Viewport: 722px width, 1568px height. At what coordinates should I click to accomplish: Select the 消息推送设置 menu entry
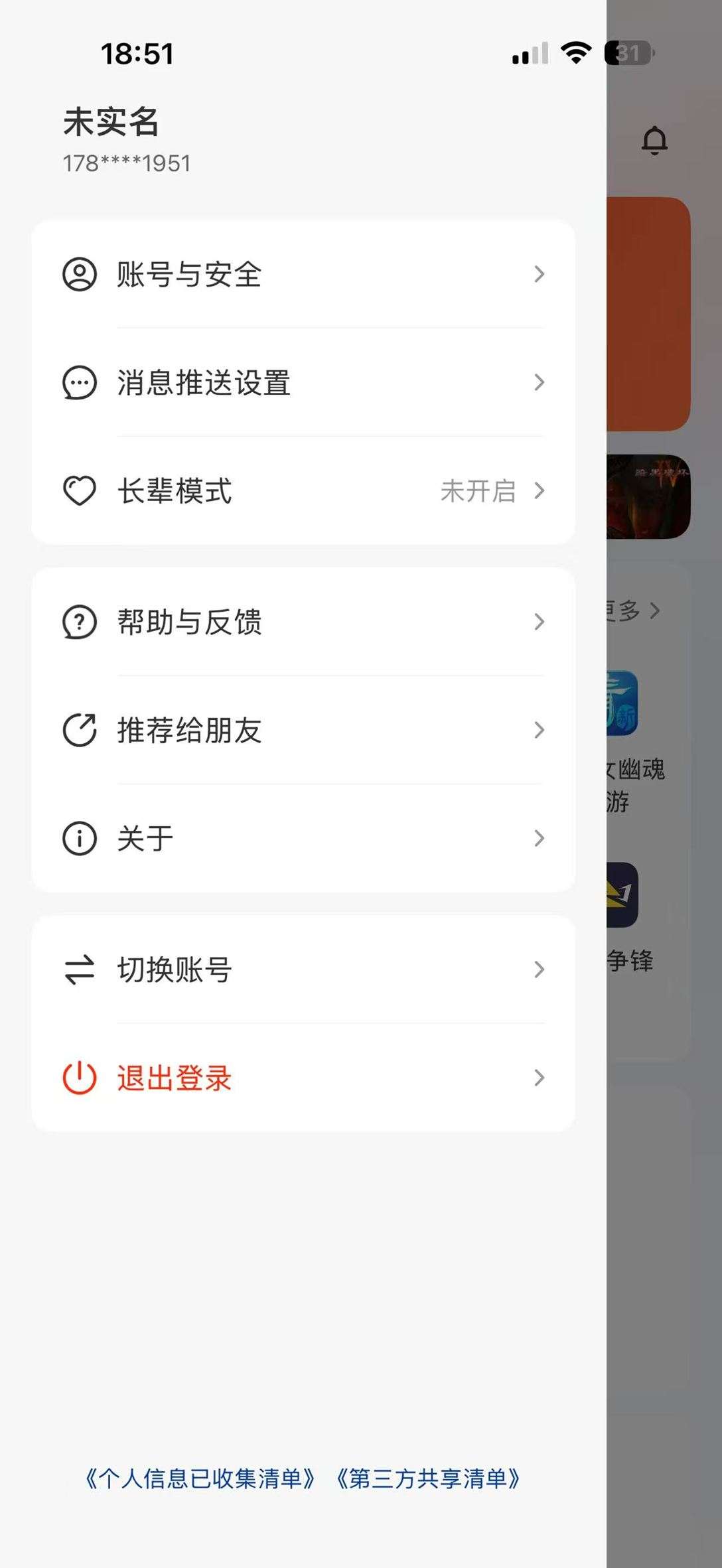pos(202,384)
